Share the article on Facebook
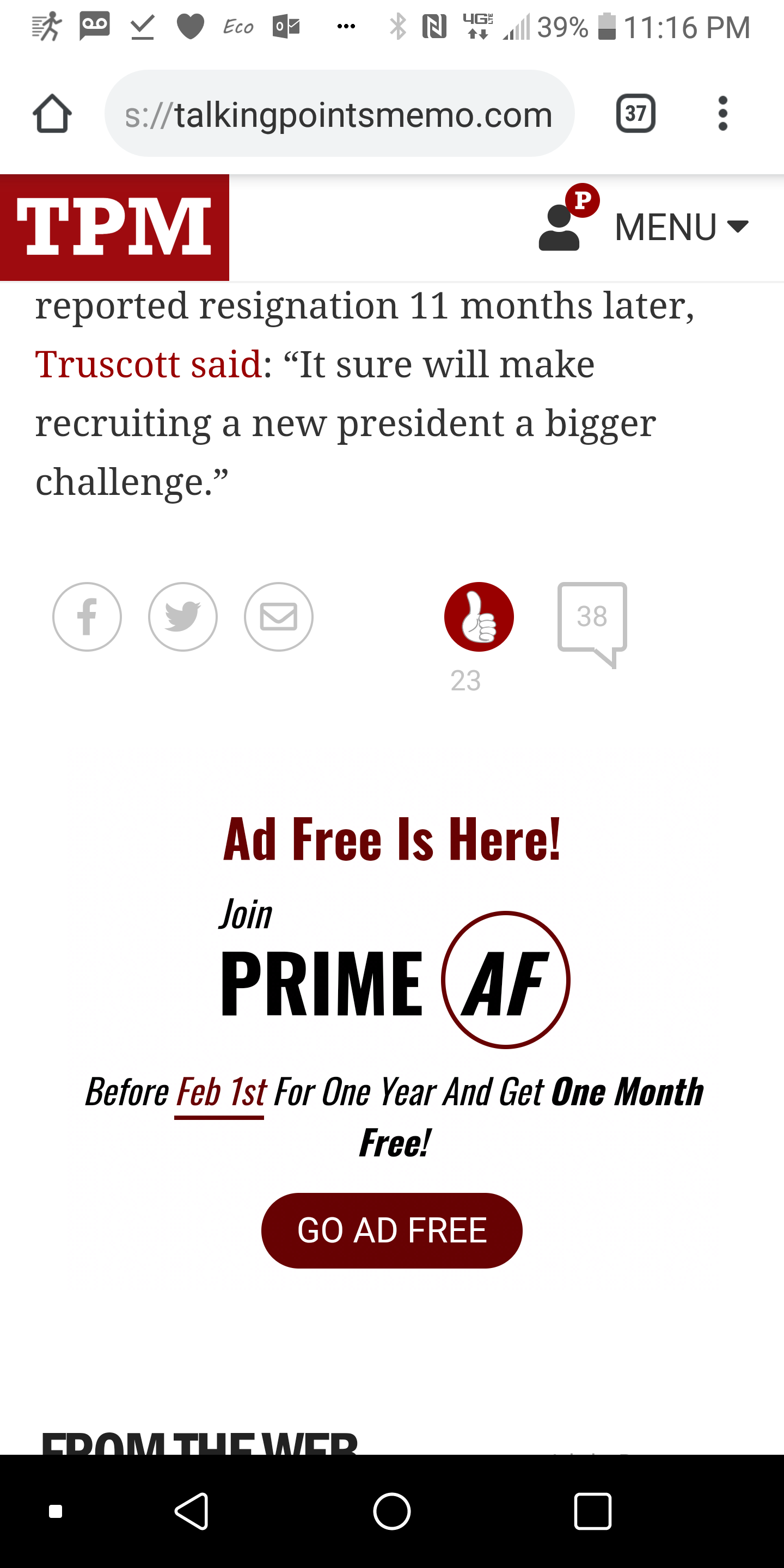Image resolution: width=784 pixels, height=1568 pixels. [x=87, y=617]
